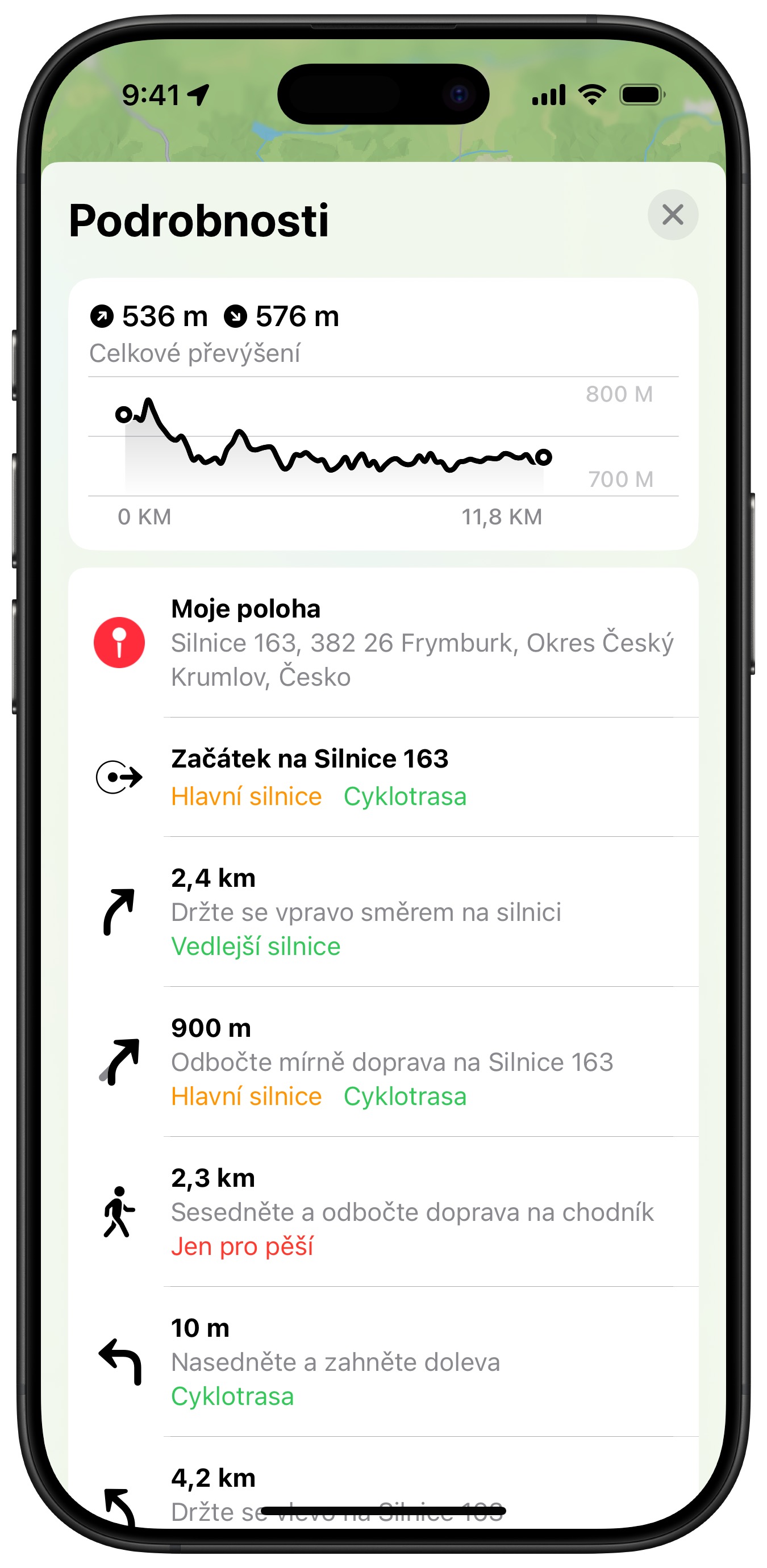Select the 900 m Odbočte mírně doprava step
Screen dimensions: 767x1568
pyautogui.click(x=383, y=1062)
